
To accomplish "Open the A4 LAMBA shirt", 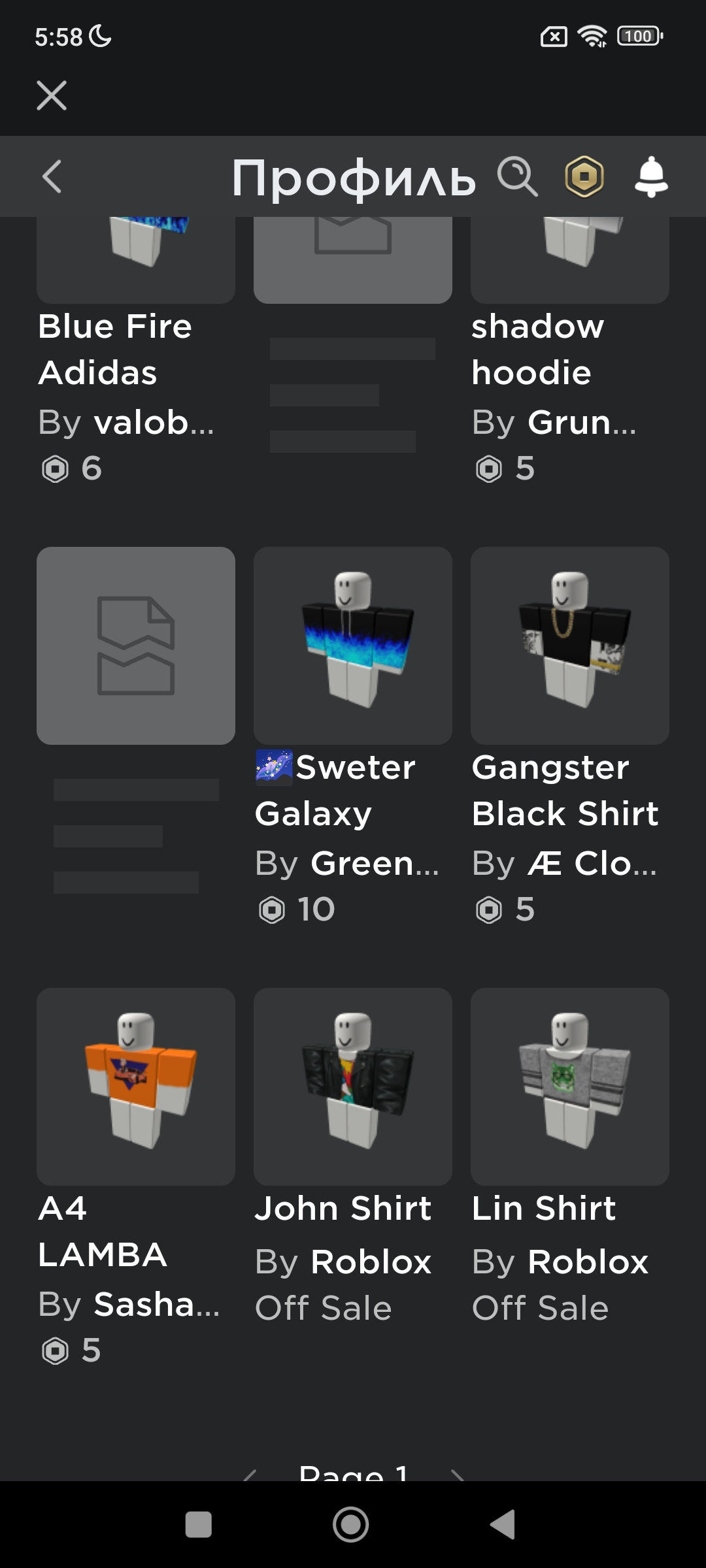I will [x=136, y=1086].
